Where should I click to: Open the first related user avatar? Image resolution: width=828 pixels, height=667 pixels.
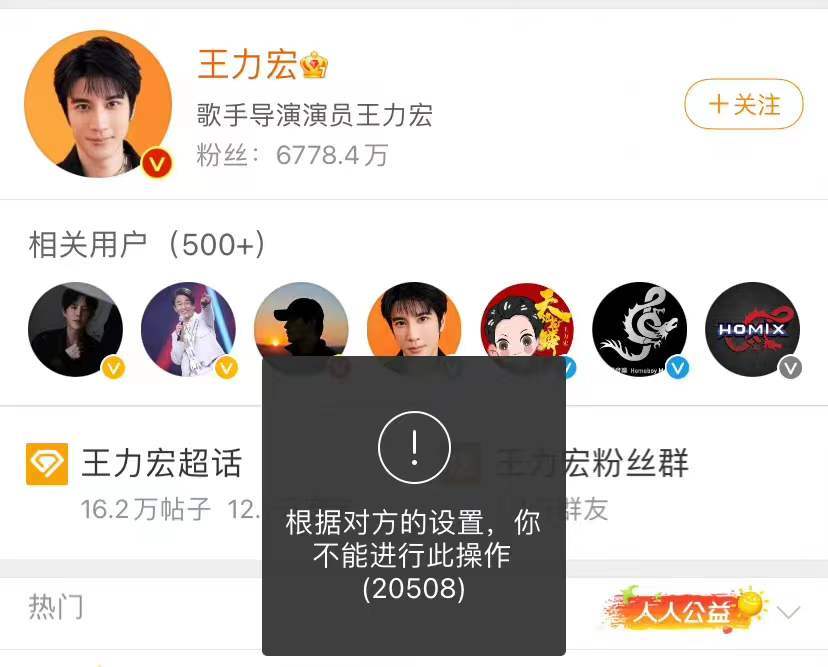coord(75,329)
